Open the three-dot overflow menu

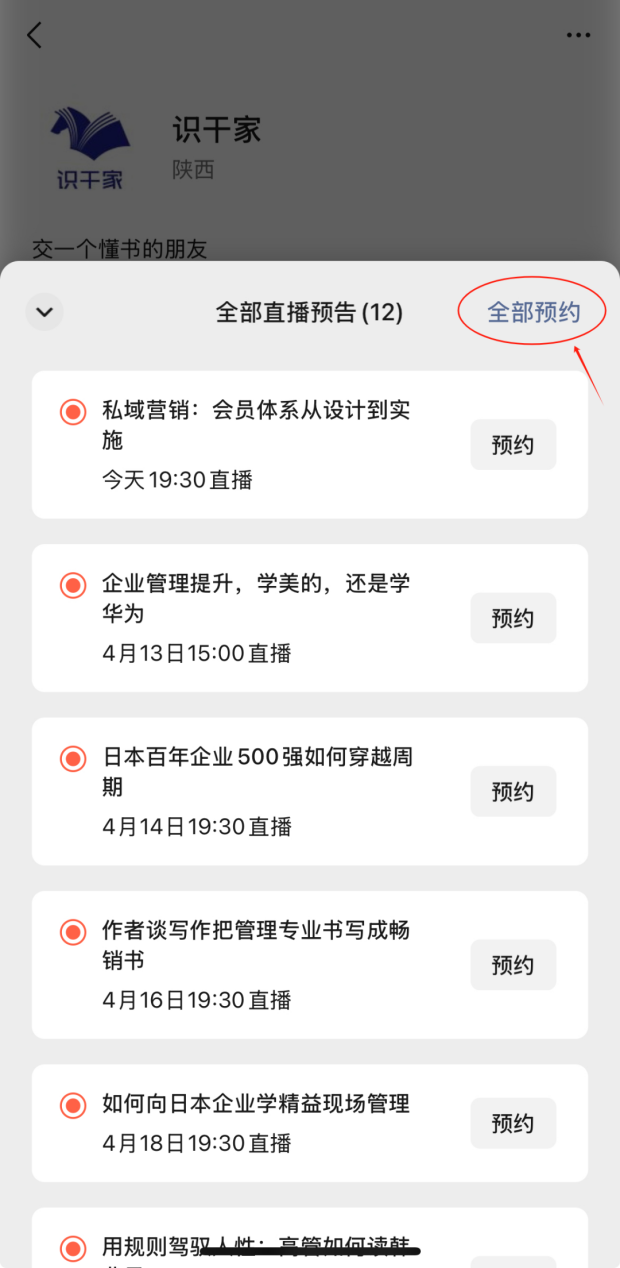(578, 36)
